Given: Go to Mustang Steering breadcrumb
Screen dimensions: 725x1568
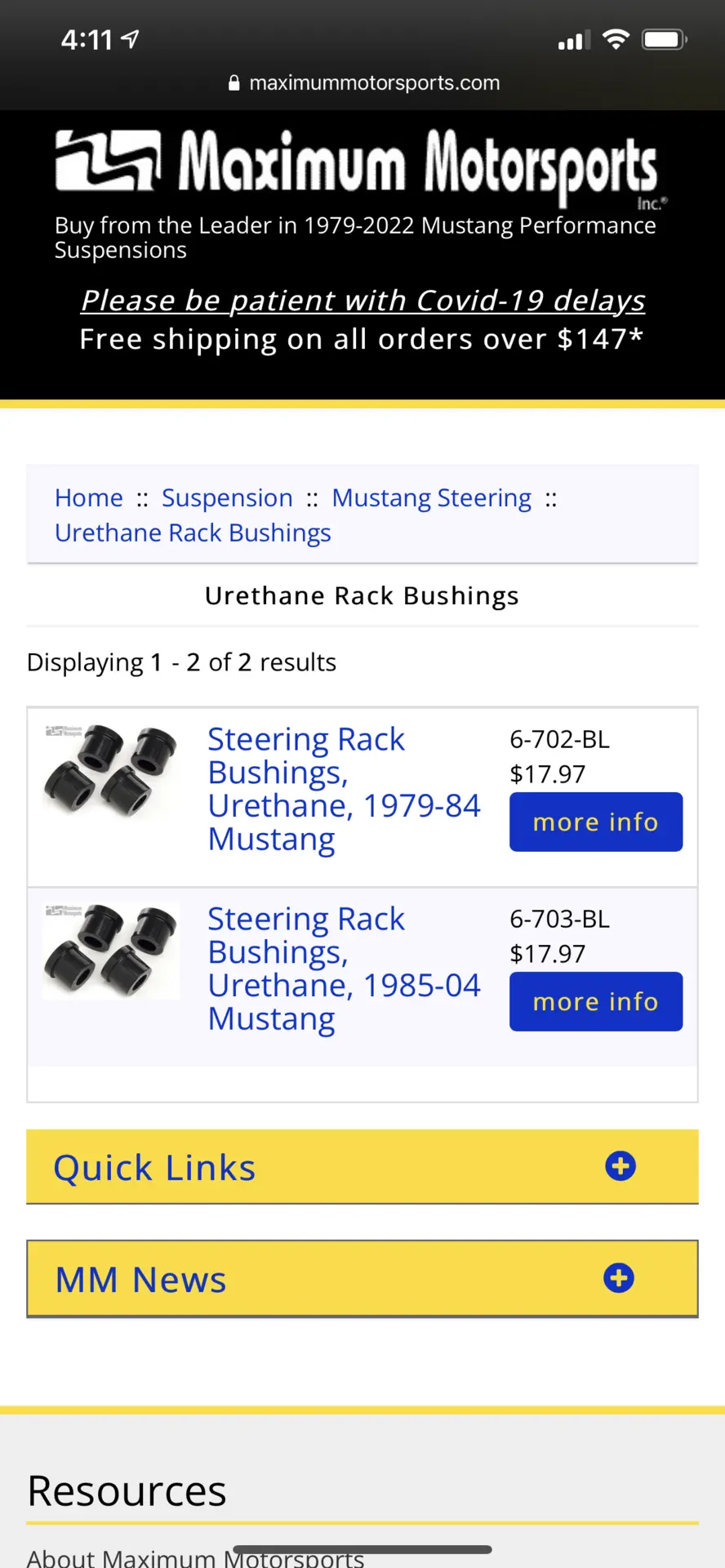Looking at the screenshot, I should pyautogui.click(x=431, y=497).
